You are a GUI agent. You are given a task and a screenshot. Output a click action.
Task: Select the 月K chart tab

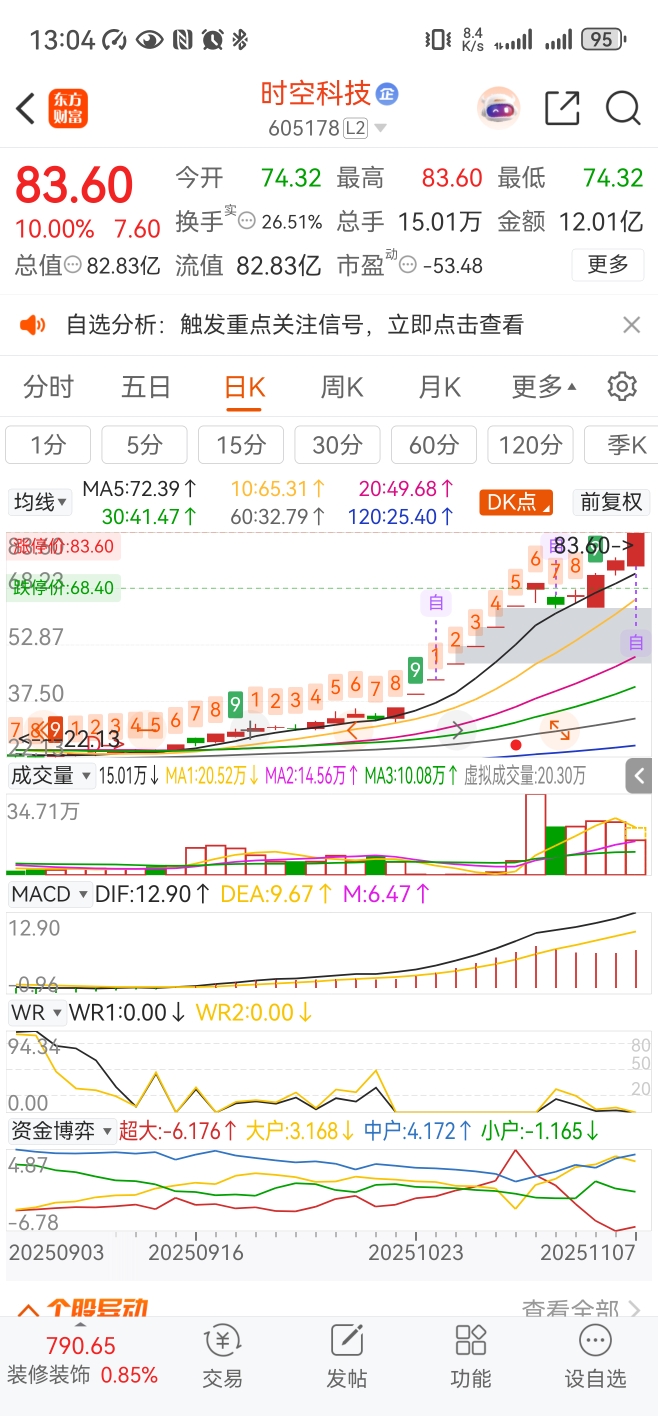tap(439, 387)
